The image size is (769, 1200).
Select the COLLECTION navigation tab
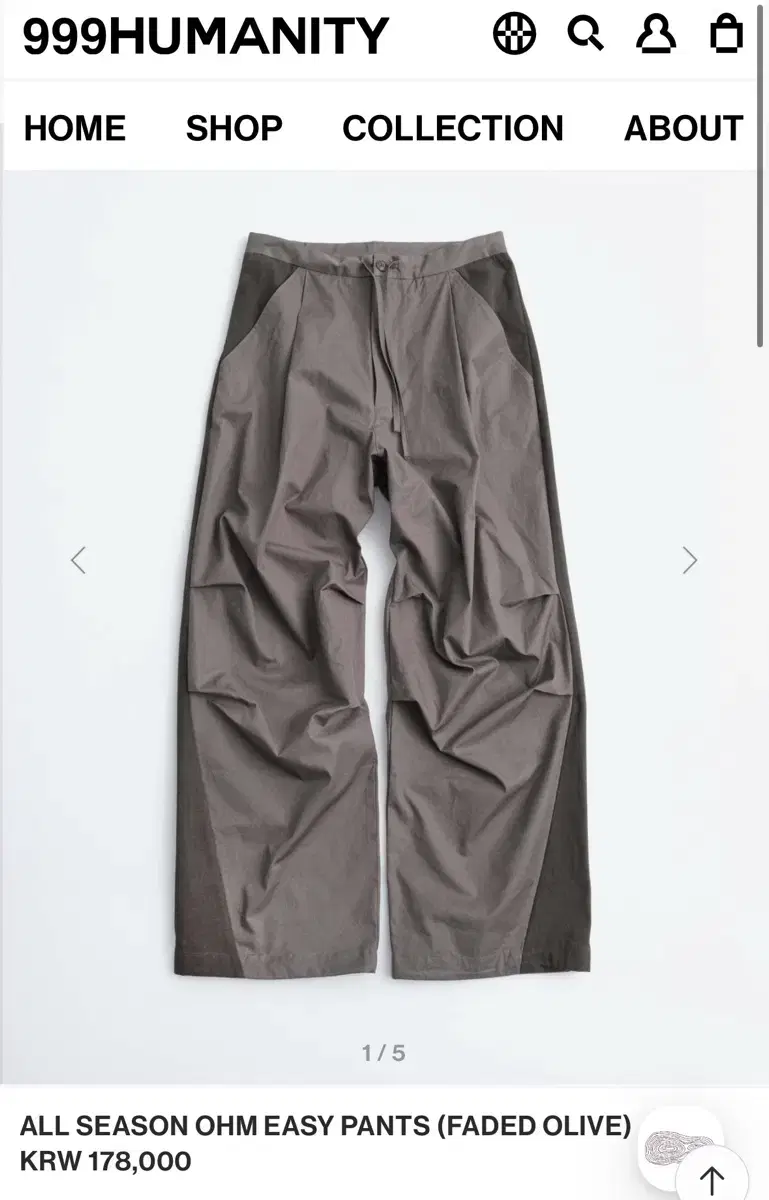coord(452,128)
